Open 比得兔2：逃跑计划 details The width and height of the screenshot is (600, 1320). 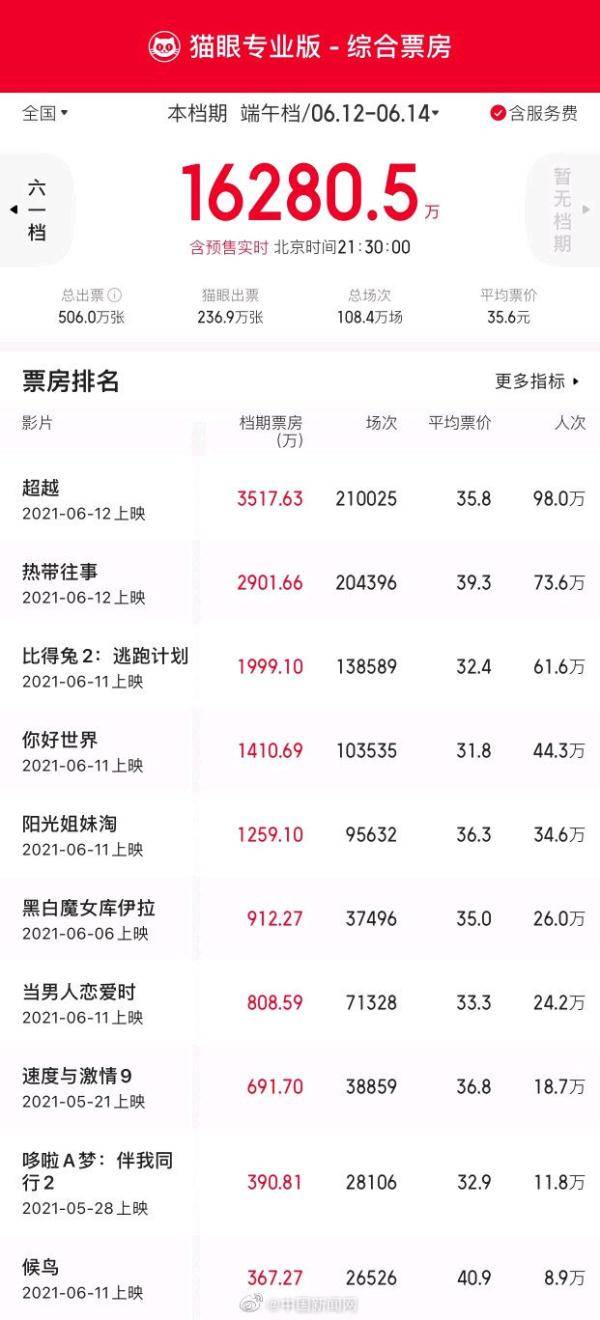[x=300, y=667]
